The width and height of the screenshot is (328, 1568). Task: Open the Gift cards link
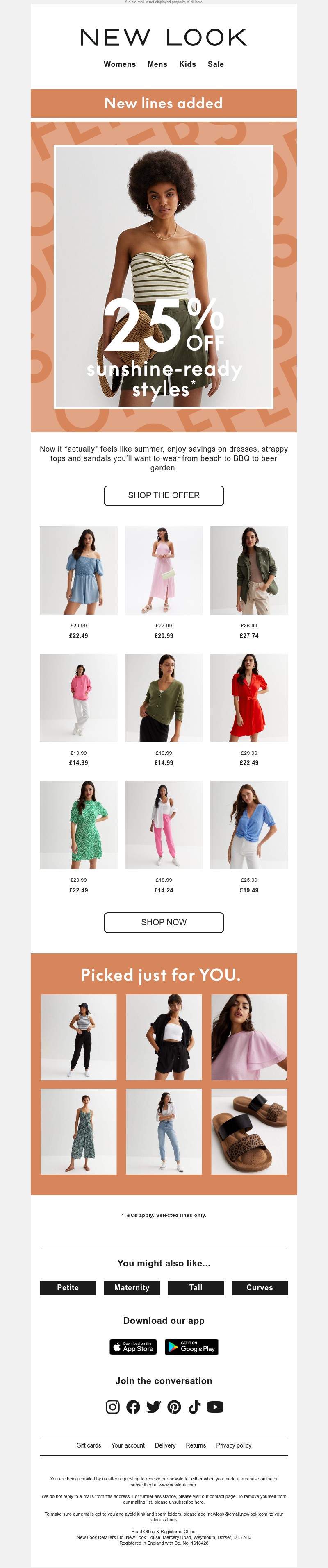89,1445
